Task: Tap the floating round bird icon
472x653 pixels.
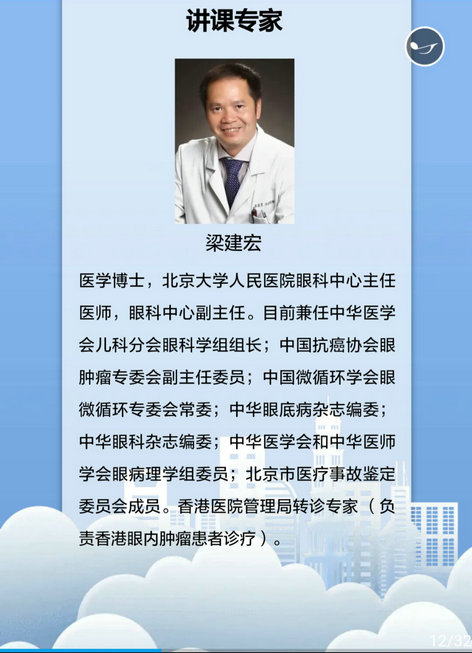Action: 425,47
